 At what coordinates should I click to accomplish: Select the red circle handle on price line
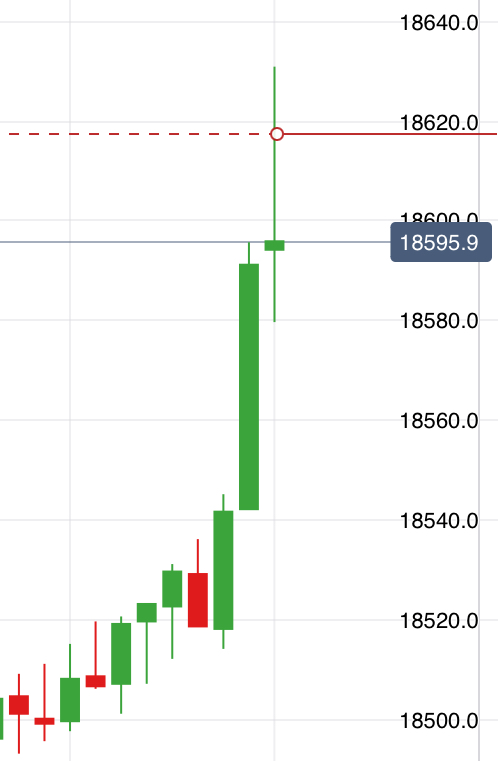[277, 133]
